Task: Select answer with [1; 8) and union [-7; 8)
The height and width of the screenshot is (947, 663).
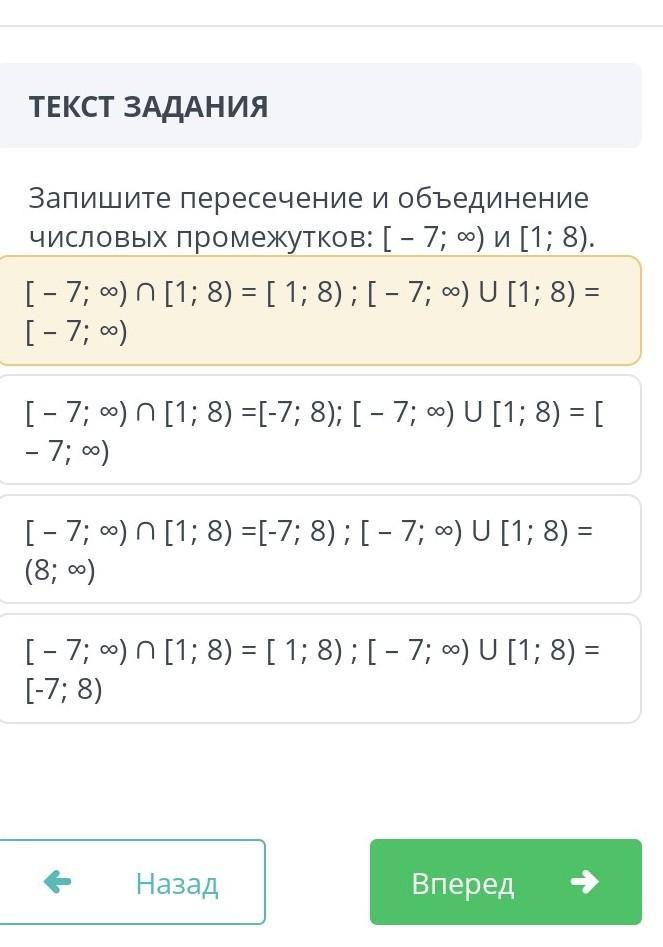Action: tap(318, 669)
